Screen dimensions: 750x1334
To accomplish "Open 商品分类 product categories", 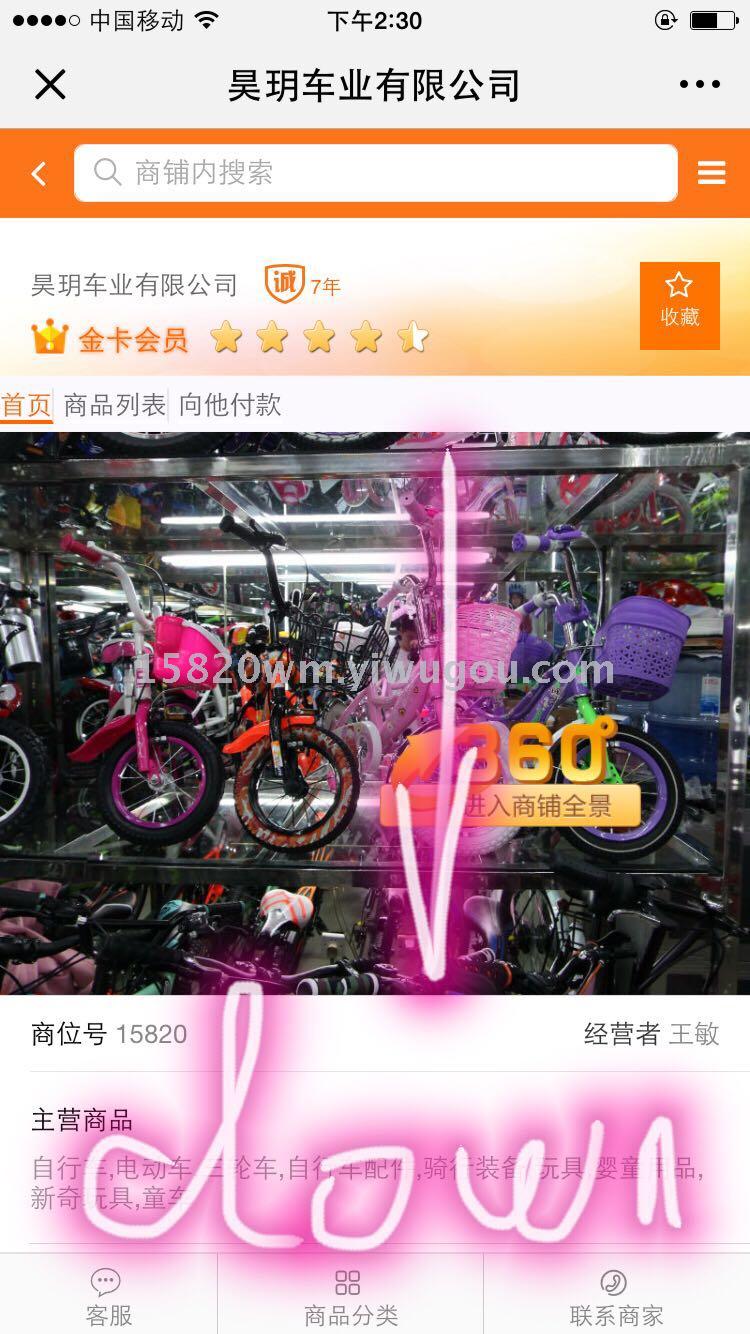I will [x=350, y=1297].
